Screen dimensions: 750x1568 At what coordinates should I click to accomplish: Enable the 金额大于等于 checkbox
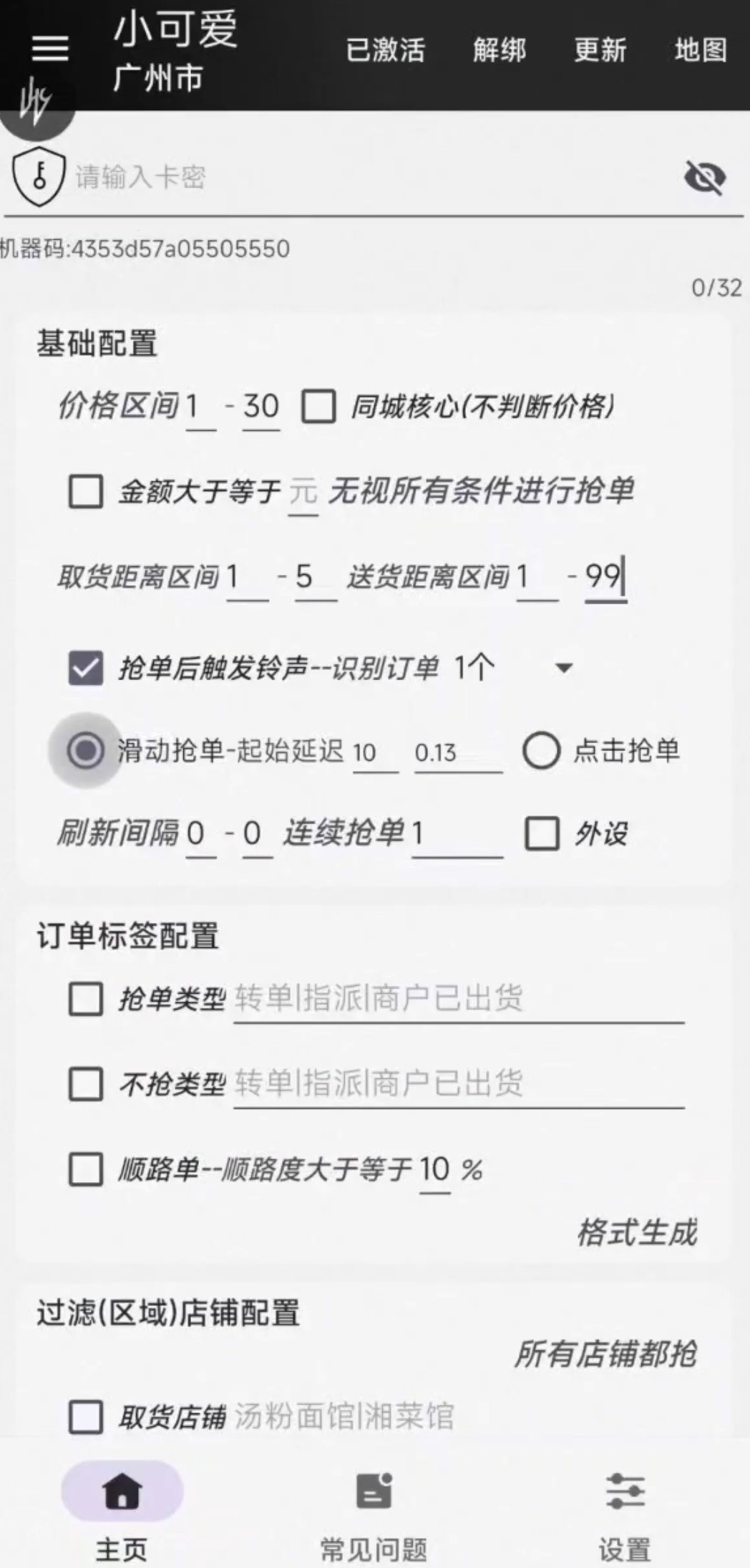85,492
